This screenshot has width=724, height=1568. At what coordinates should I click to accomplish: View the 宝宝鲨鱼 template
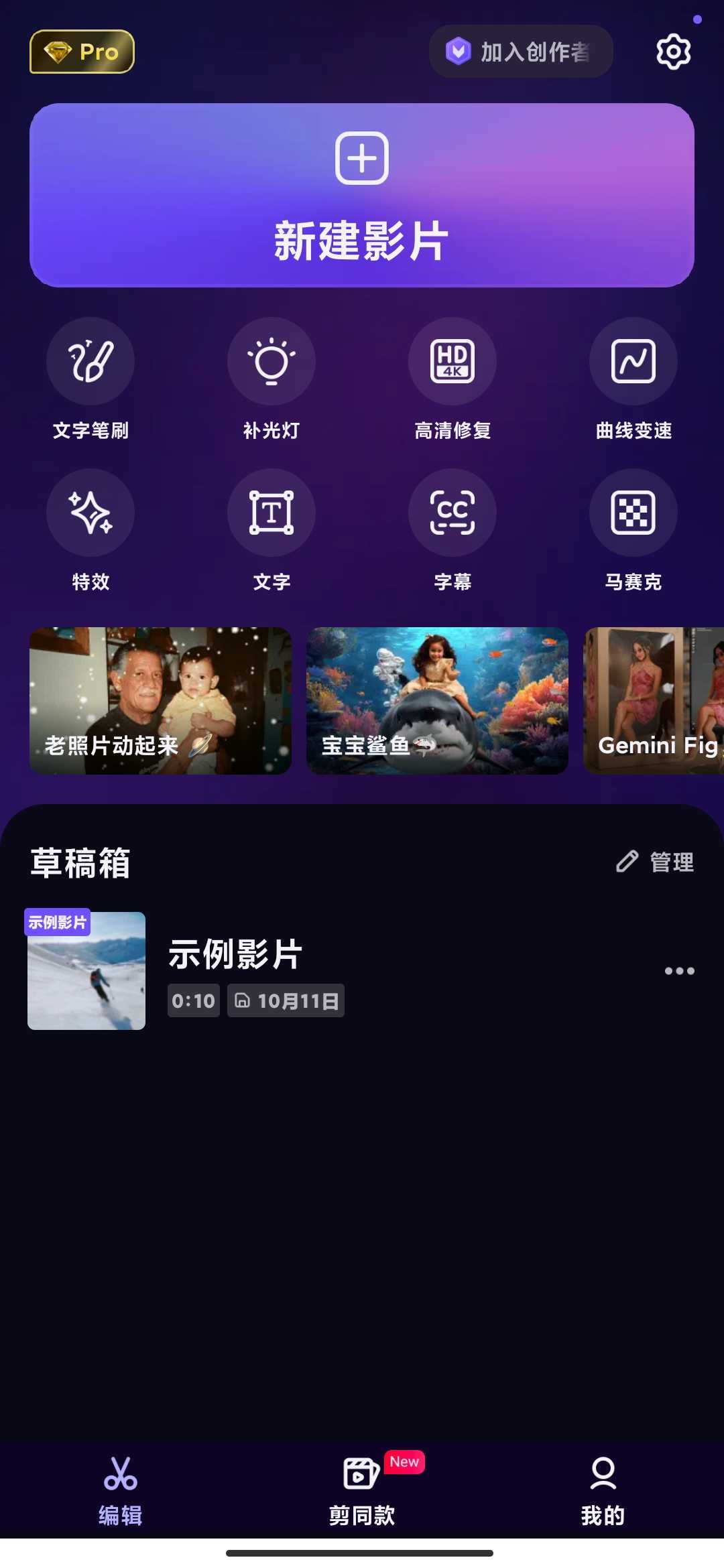click(437, 701)
